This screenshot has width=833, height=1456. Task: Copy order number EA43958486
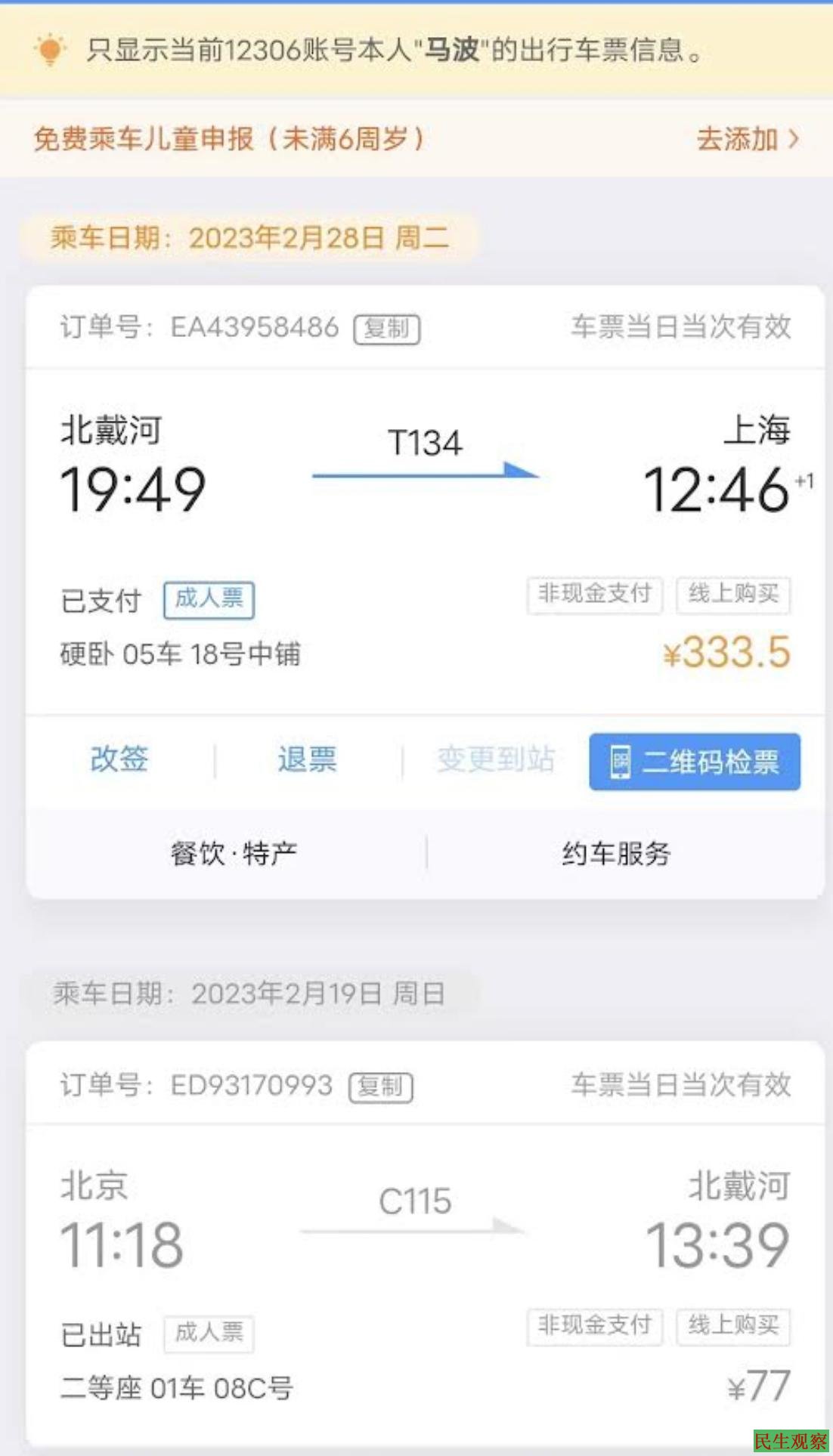[387, 329]
